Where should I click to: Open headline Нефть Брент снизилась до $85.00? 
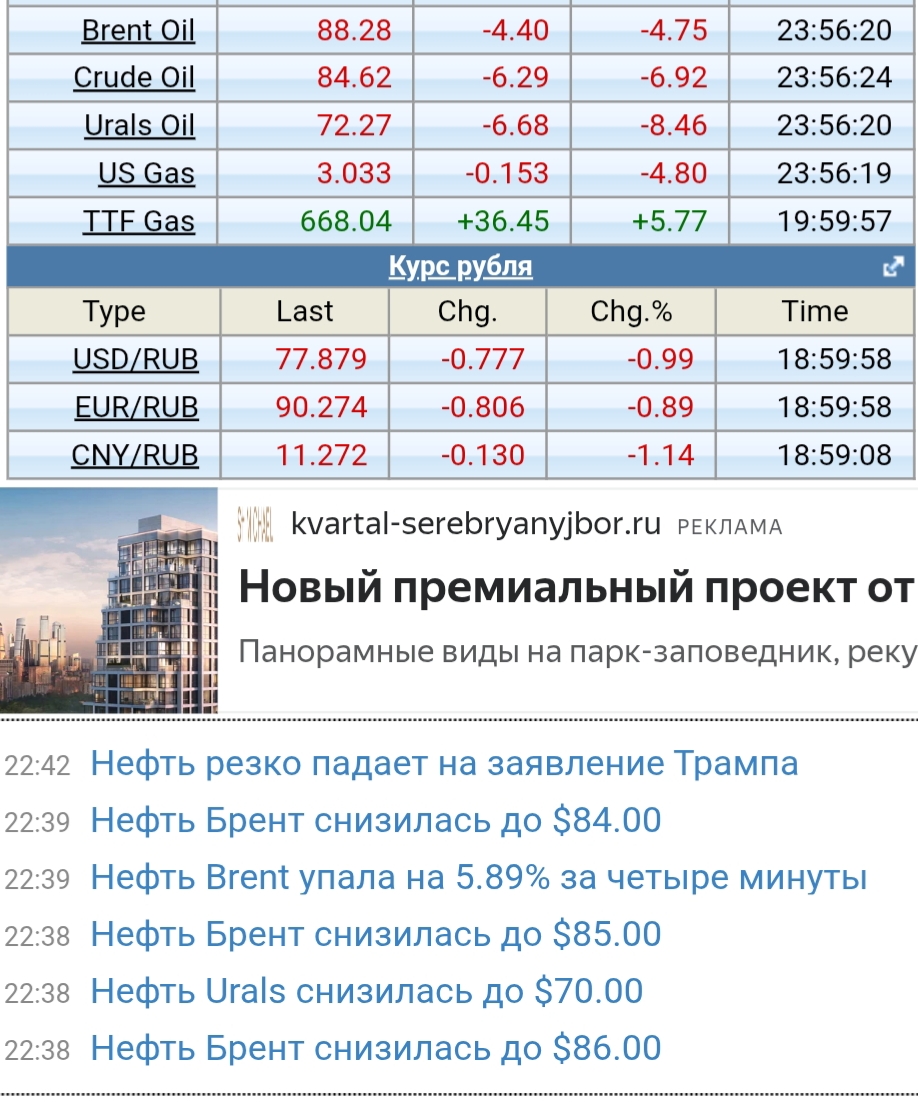375,934
